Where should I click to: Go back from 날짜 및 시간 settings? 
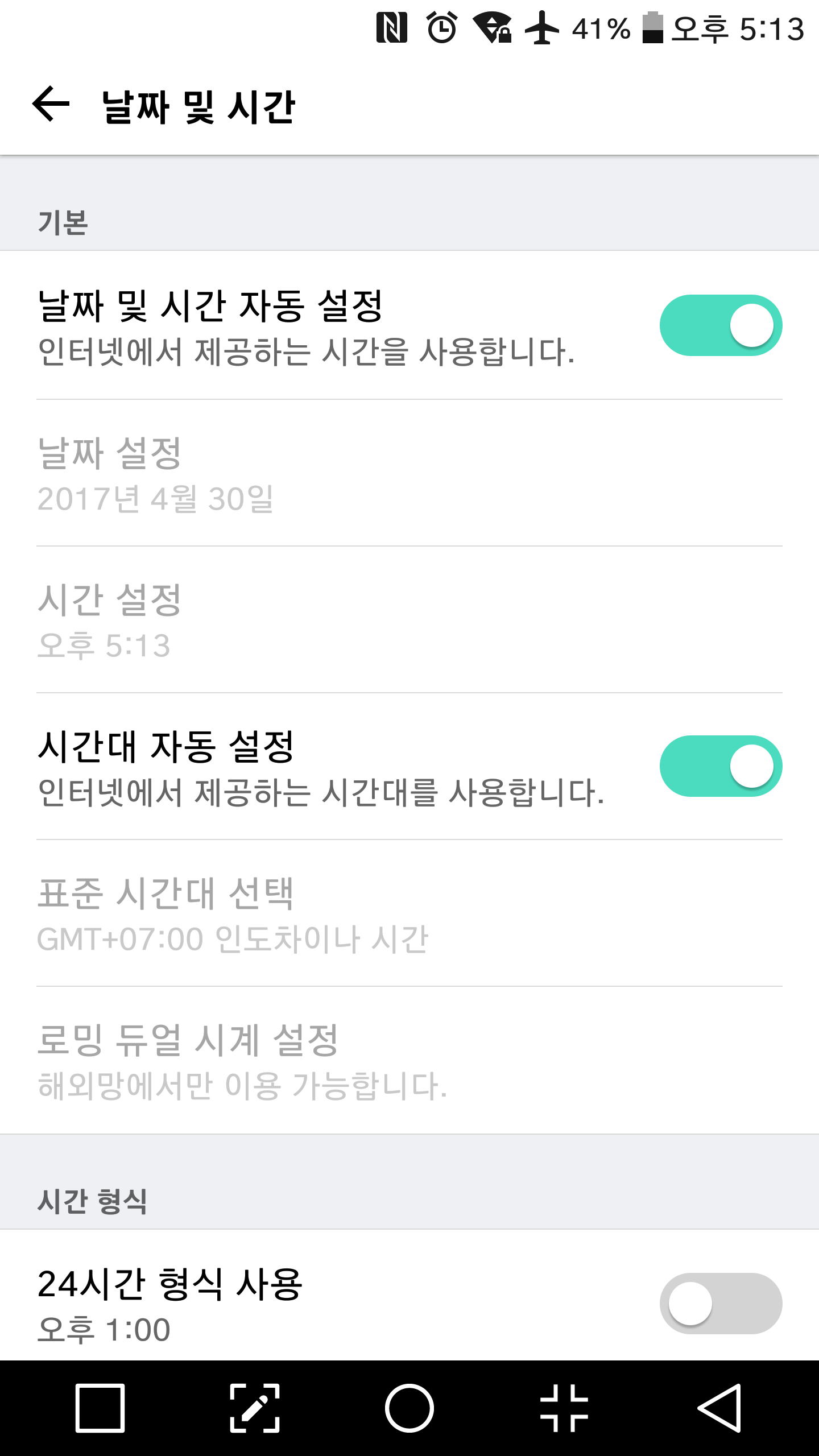pos(51,104)
